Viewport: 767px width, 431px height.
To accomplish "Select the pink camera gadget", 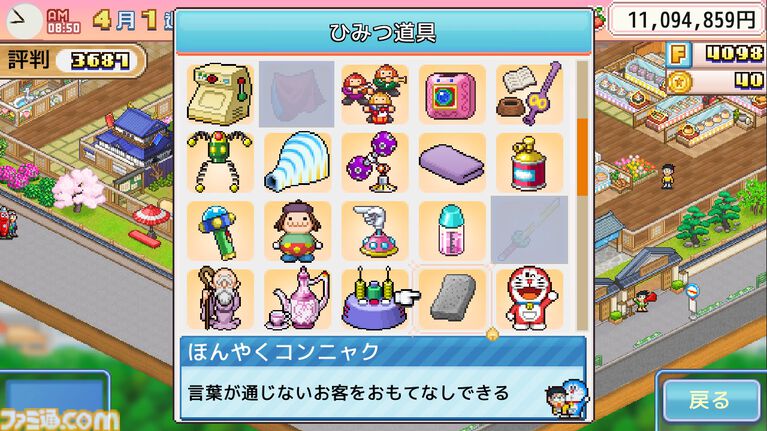I will tap(452, 94).
